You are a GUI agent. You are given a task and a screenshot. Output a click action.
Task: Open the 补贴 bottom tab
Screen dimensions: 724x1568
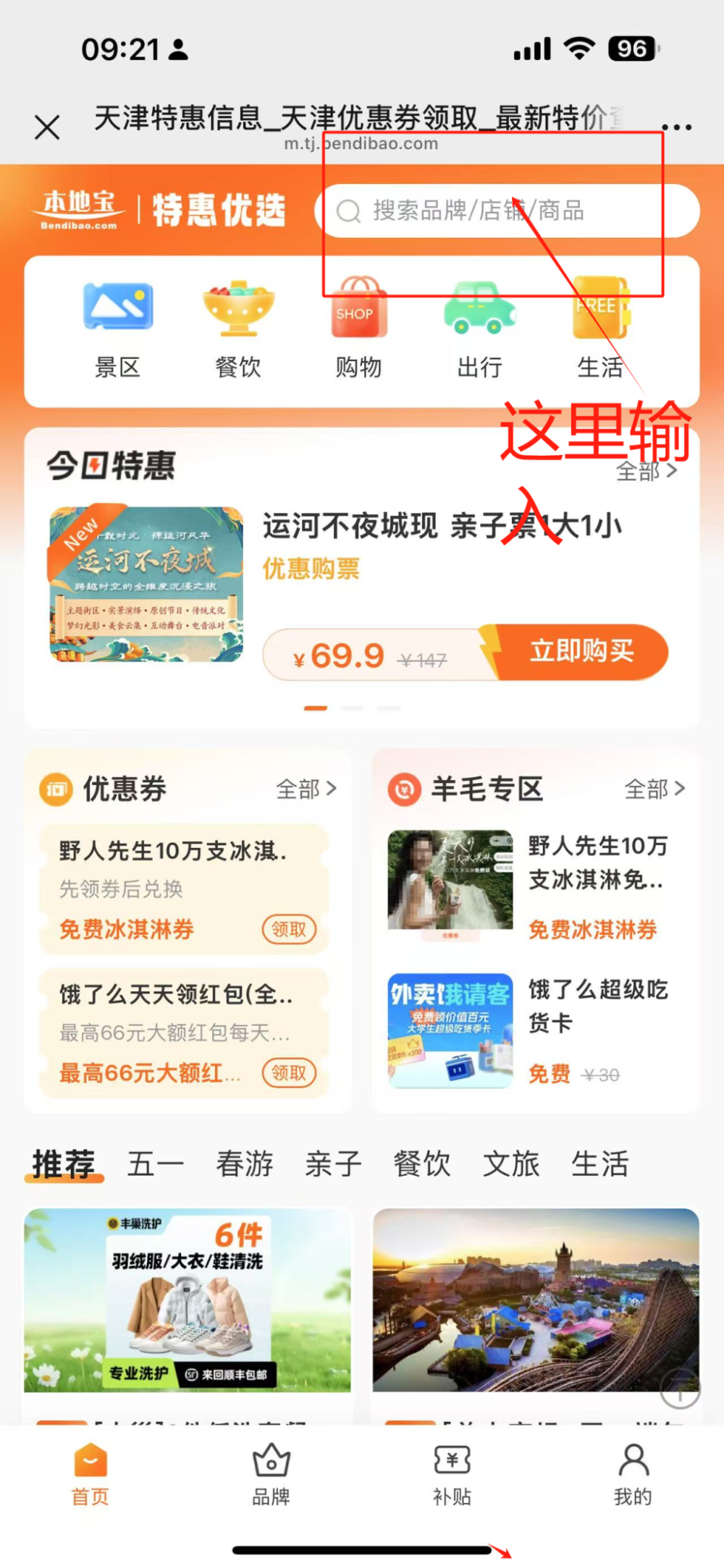[x=452, y=1475]
